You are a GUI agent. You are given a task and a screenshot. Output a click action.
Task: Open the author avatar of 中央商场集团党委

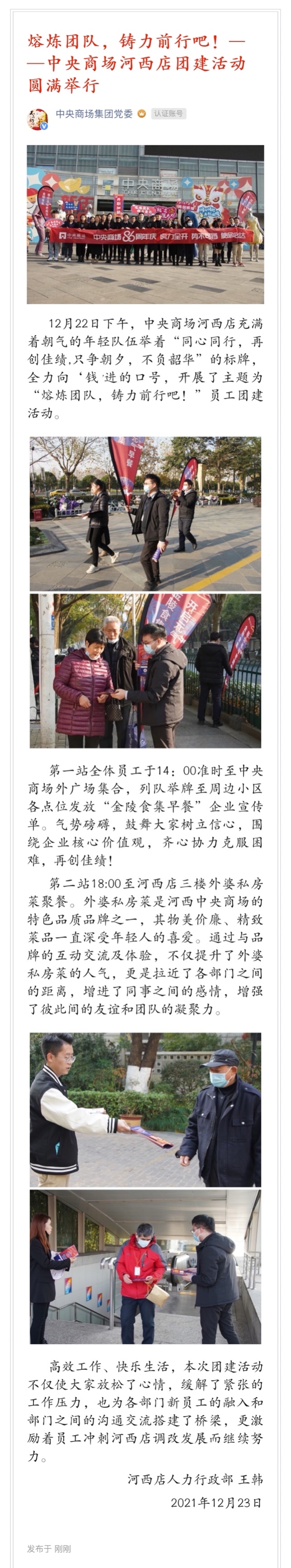(38, 119)
